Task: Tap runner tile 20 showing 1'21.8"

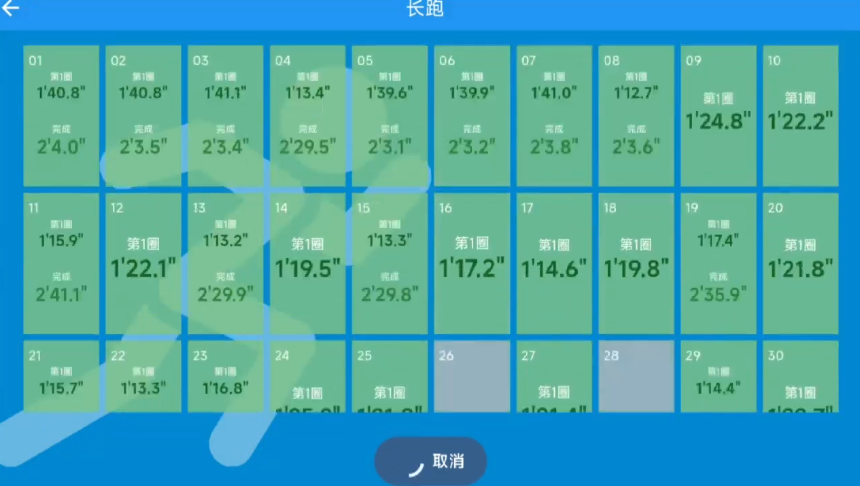Action: click(800, 264)
